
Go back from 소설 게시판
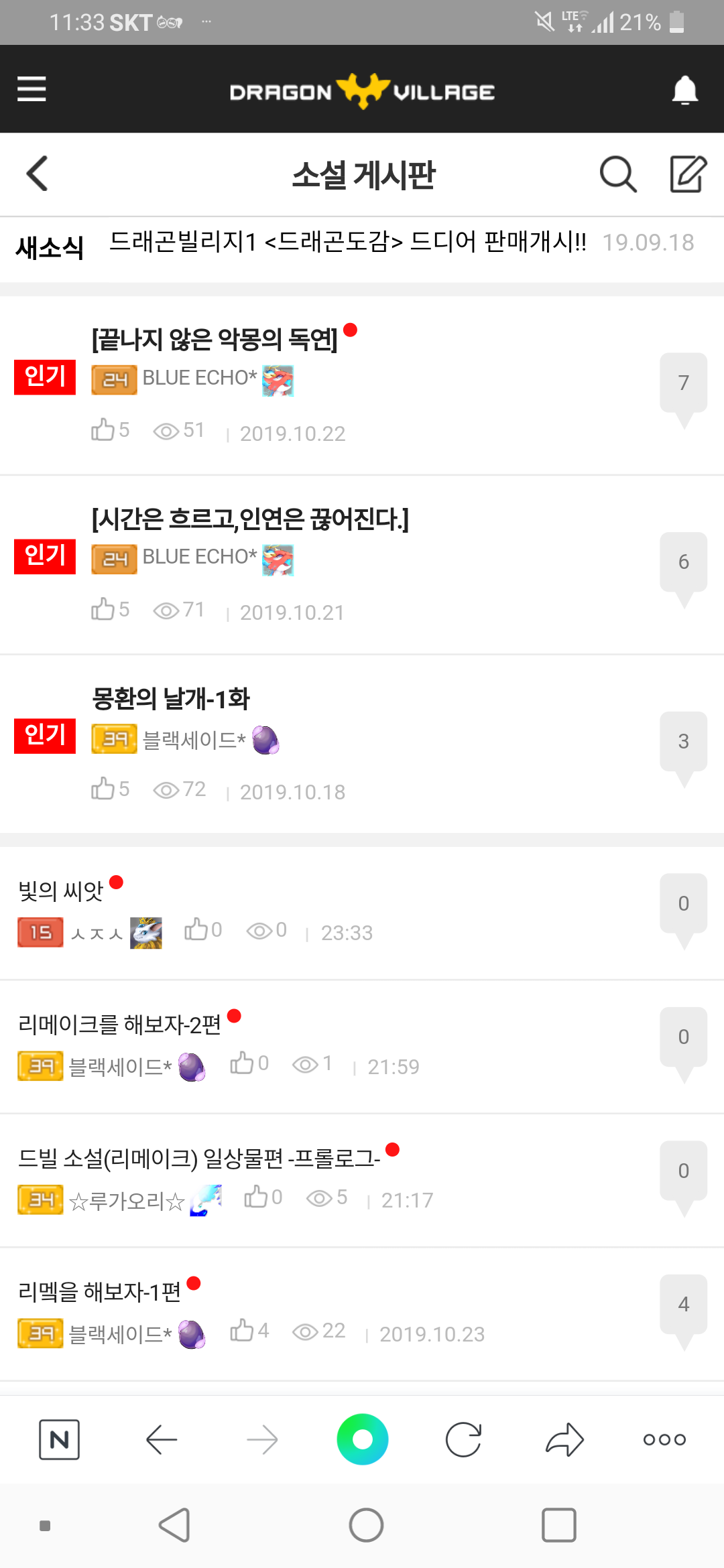(x=38, y=174)
